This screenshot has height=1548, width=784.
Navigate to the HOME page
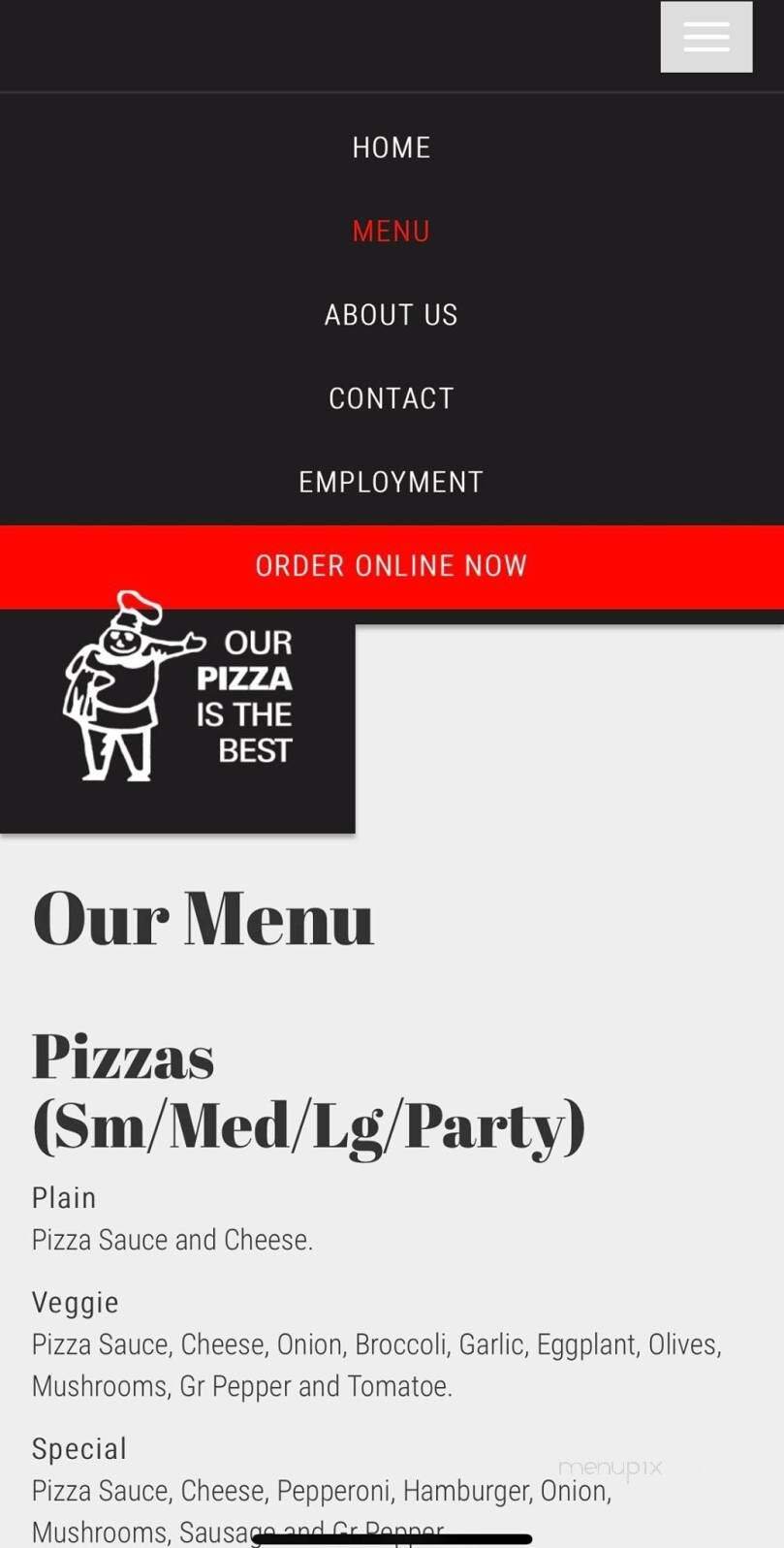point(391,147)
